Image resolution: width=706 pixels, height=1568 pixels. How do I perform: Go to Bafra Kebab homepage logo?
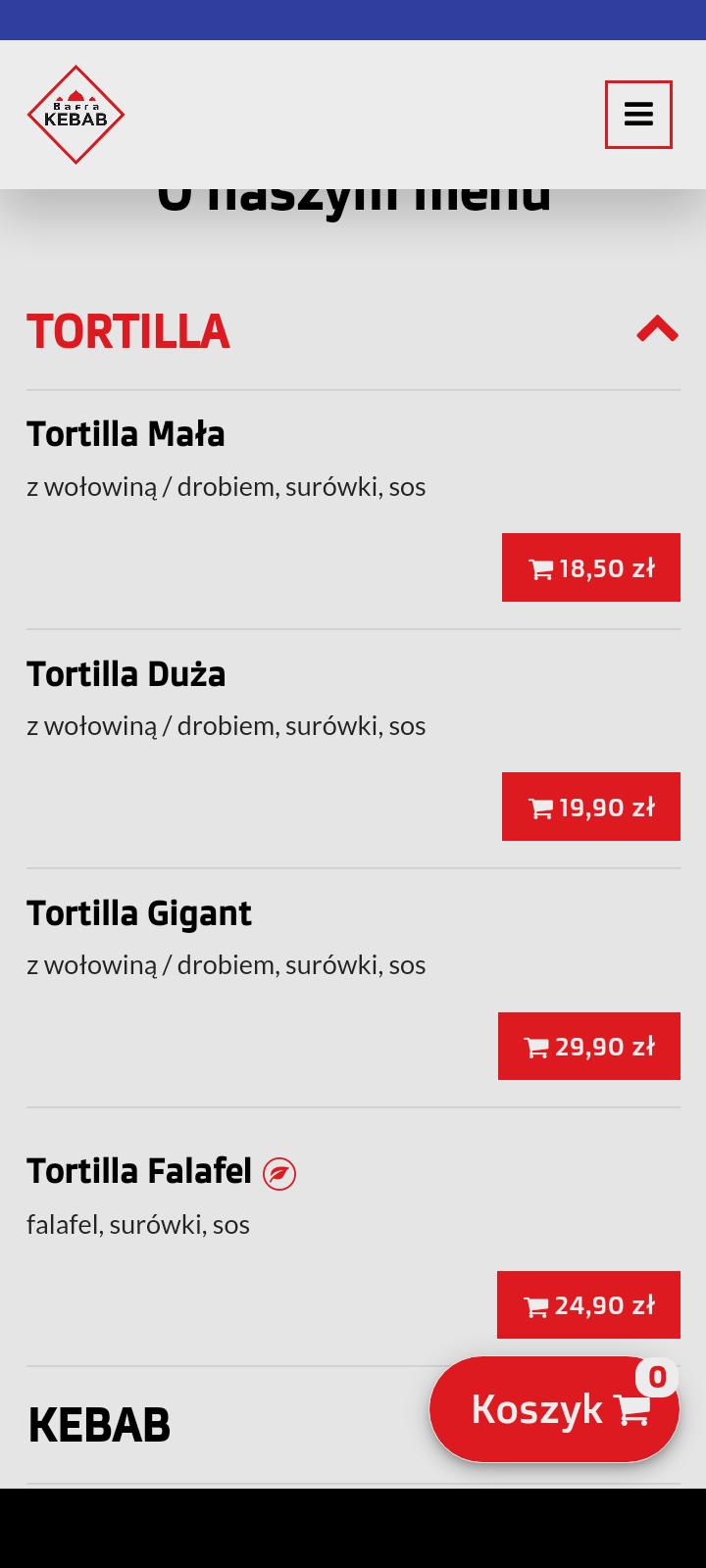pyautogui.click(x=76, y=115)
